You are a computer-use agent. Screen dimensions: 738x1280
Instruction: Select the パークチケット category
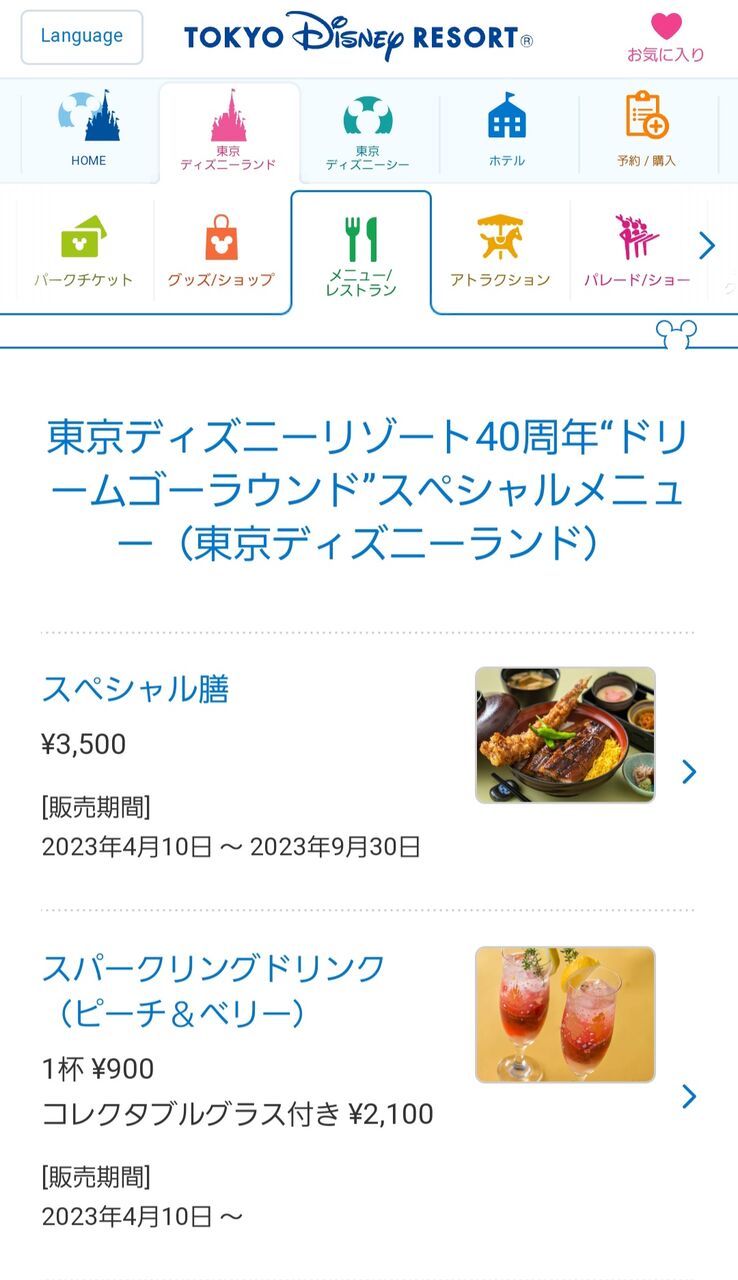[84, 250]
